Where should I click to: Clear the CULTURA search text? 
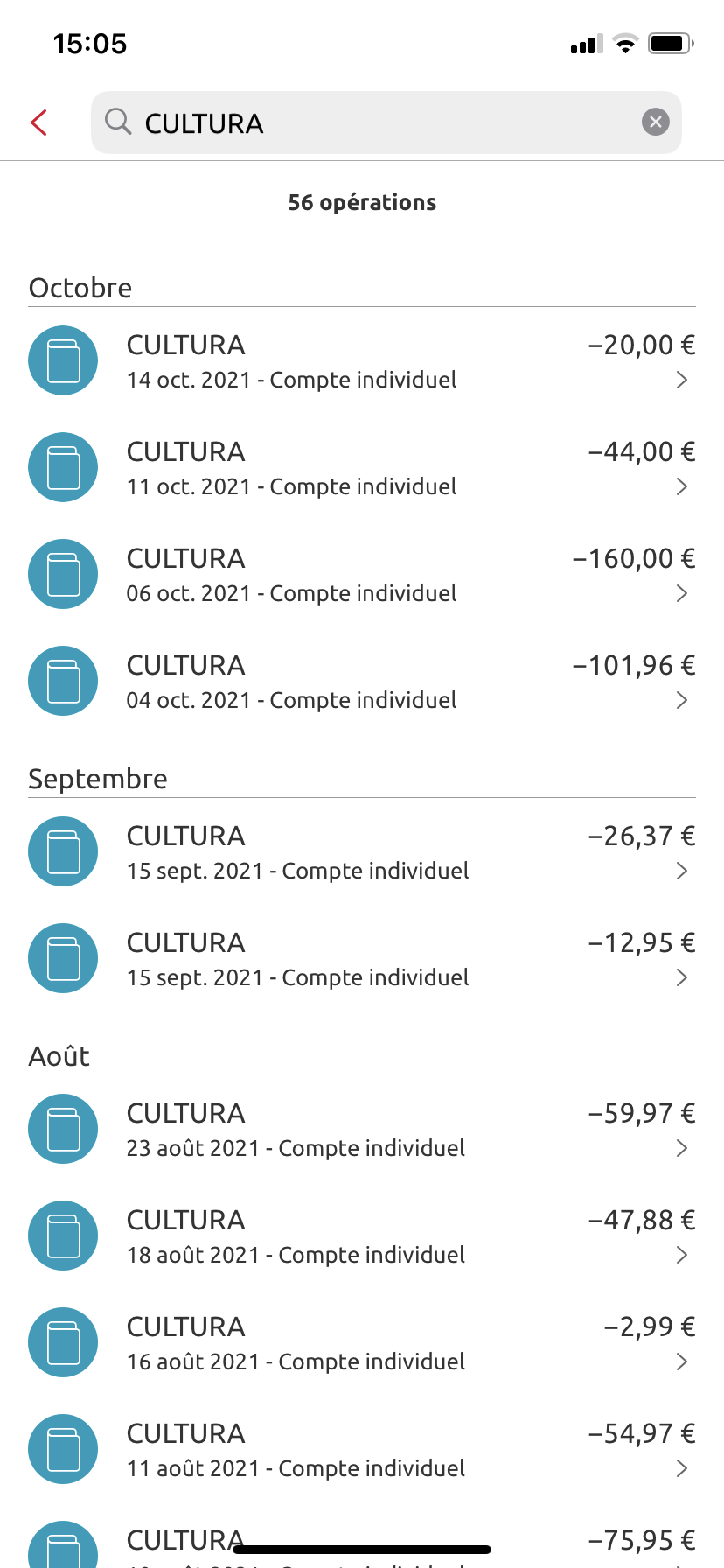pyautogui.click(x=655, y=122)
